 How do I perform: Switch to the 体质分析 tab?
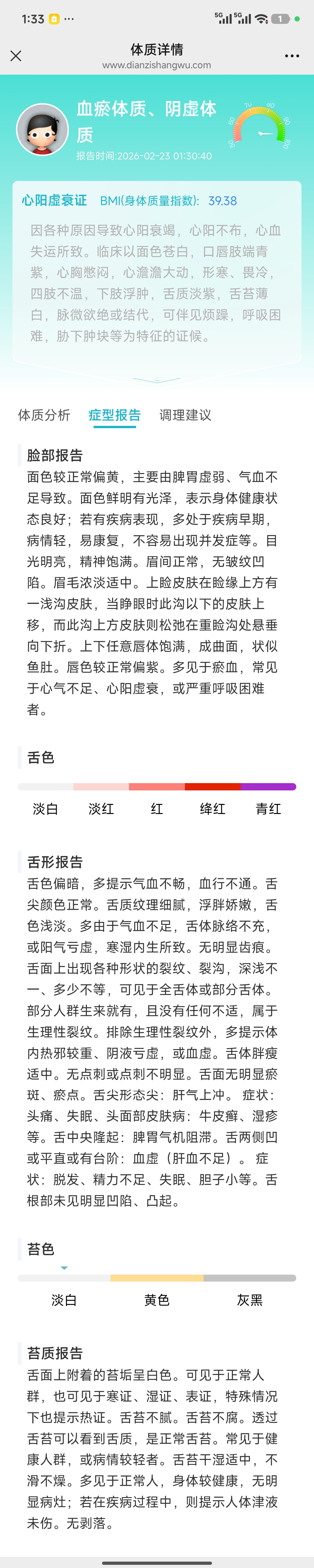44,415
